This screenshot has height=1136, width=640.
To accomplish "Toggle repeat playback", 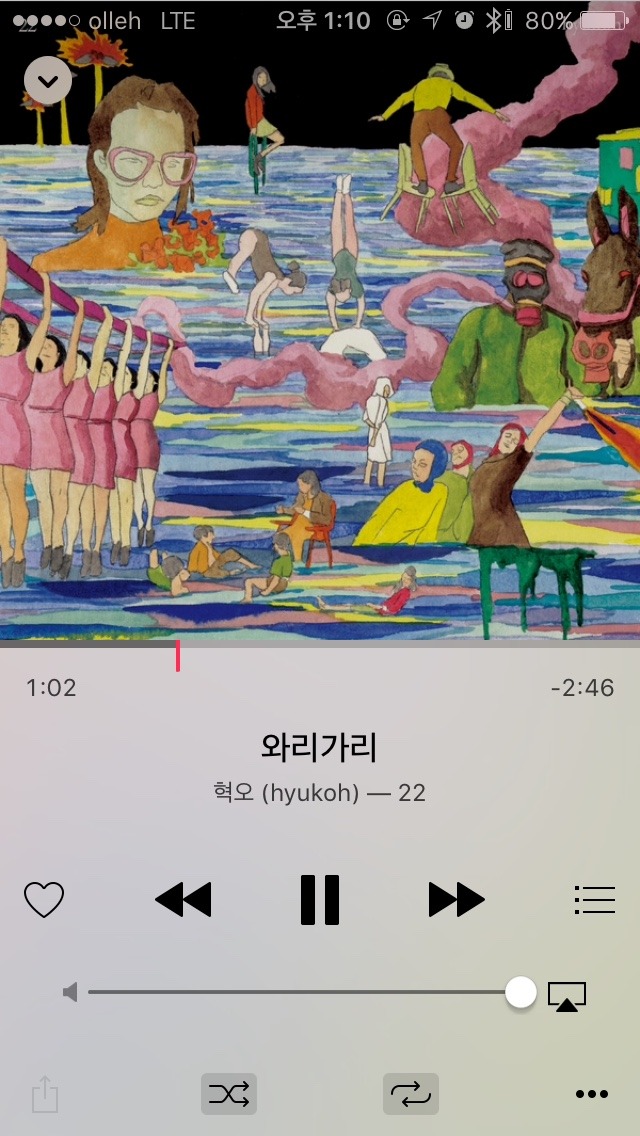I will click(x=410, y=1094).
